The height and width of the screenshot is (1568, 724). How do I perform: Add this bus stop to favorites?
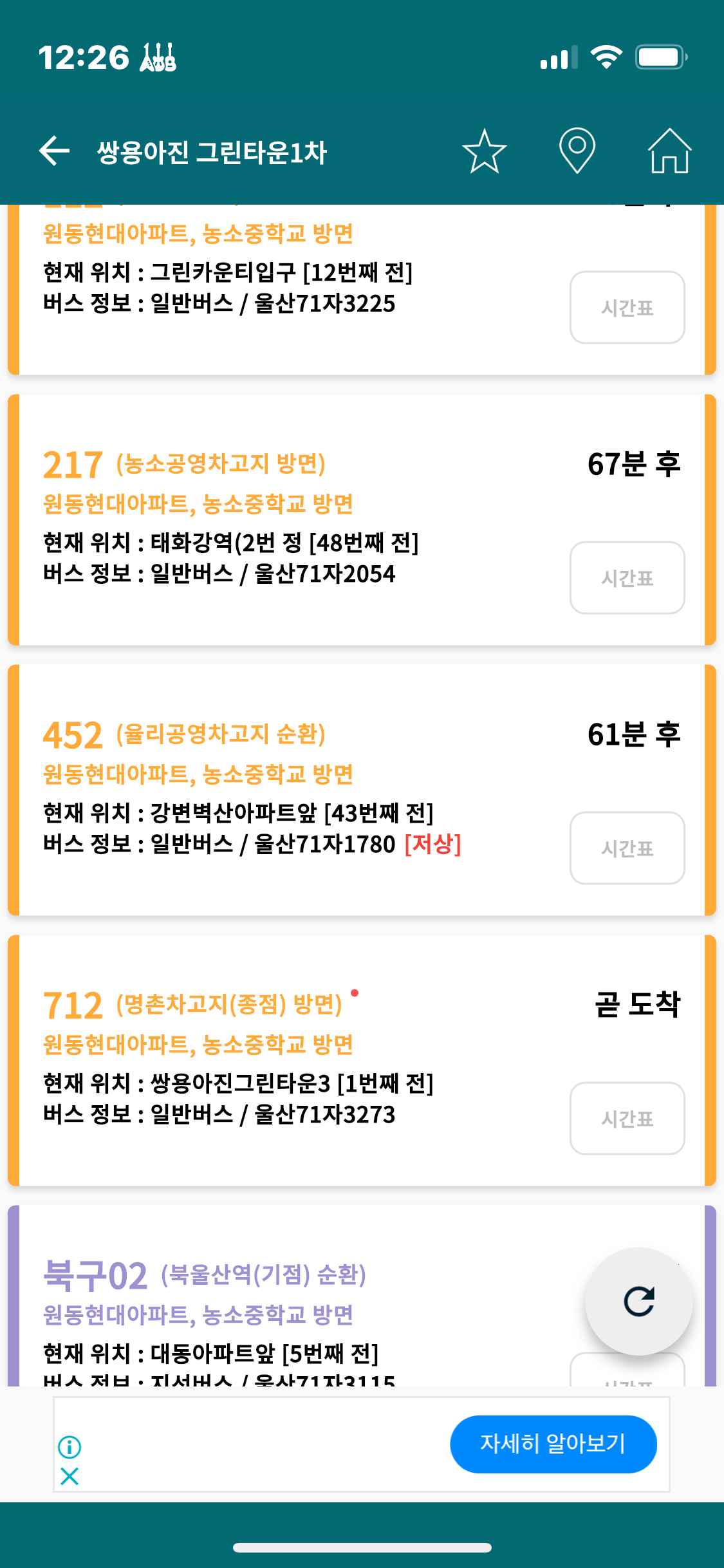[x=484, y=152]
